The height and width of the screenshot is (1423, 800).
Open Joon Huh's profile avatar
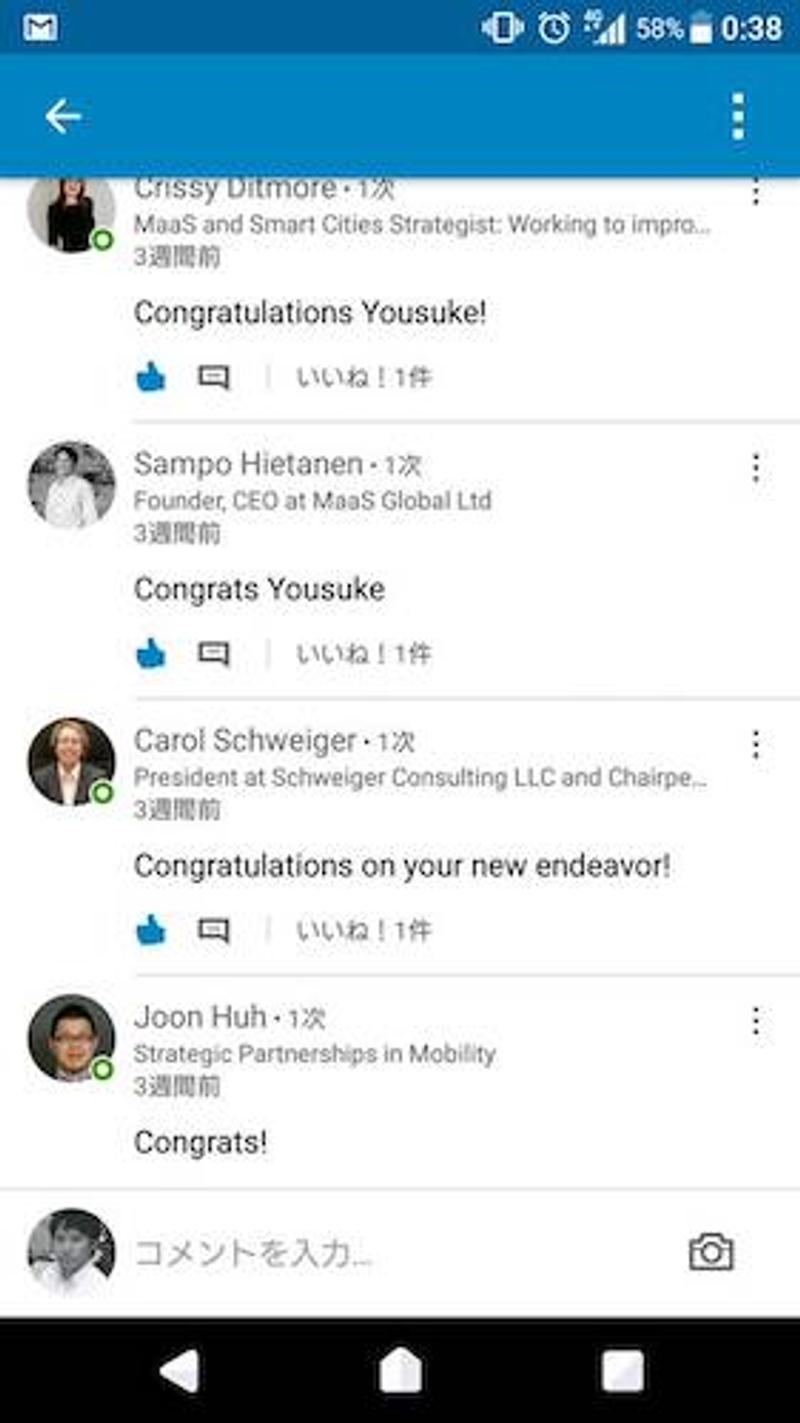[71, 1038]
